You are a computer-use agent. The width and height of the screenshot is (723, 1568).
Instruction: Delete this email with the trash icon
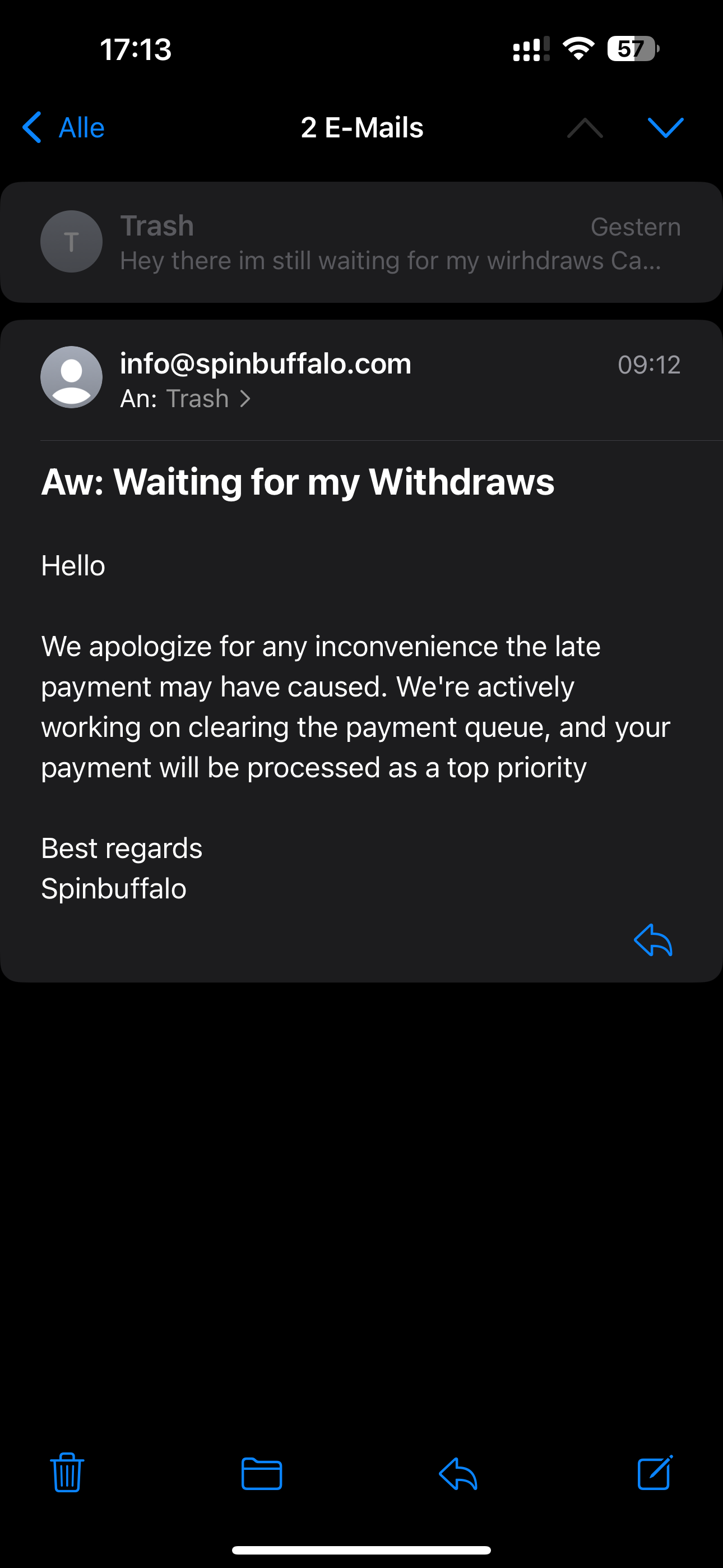pyautogui.click(x=67, y=1473)
